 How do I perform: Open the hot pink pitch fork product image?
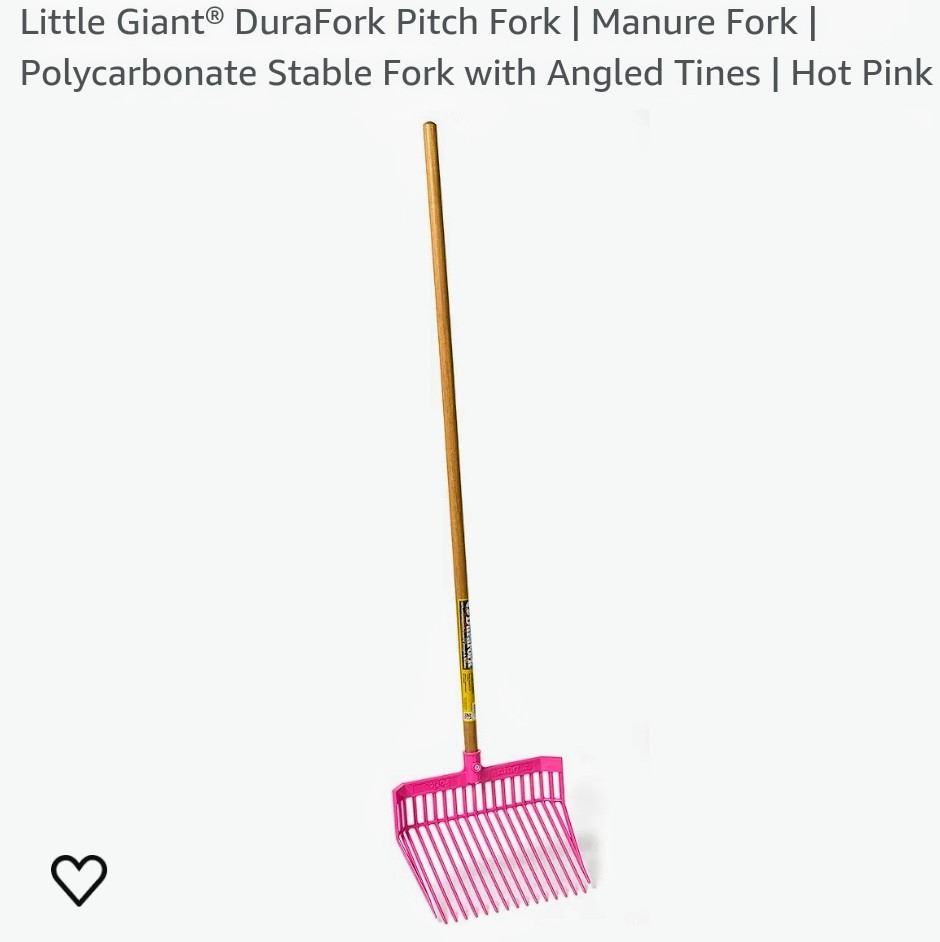click(480, 520)
